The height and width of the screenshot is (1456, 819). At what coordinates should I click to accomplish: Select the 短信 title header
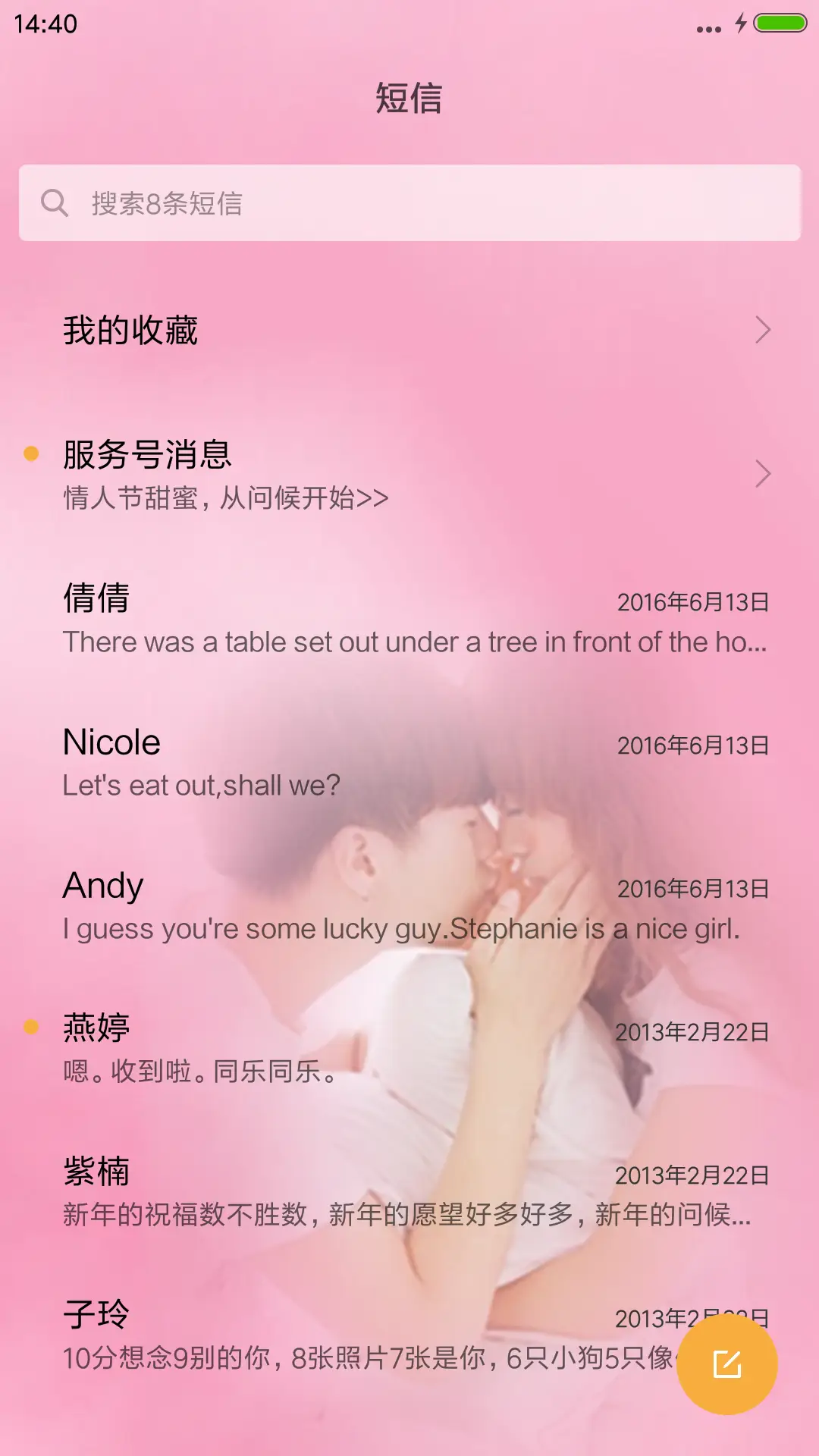pyautogui.click(x=409, y=99)
